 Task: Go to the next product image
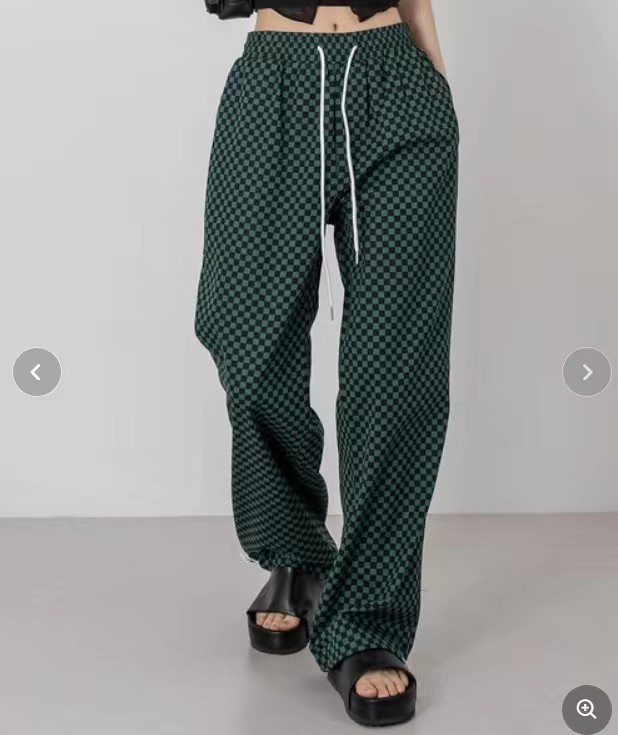click(587, 372)
